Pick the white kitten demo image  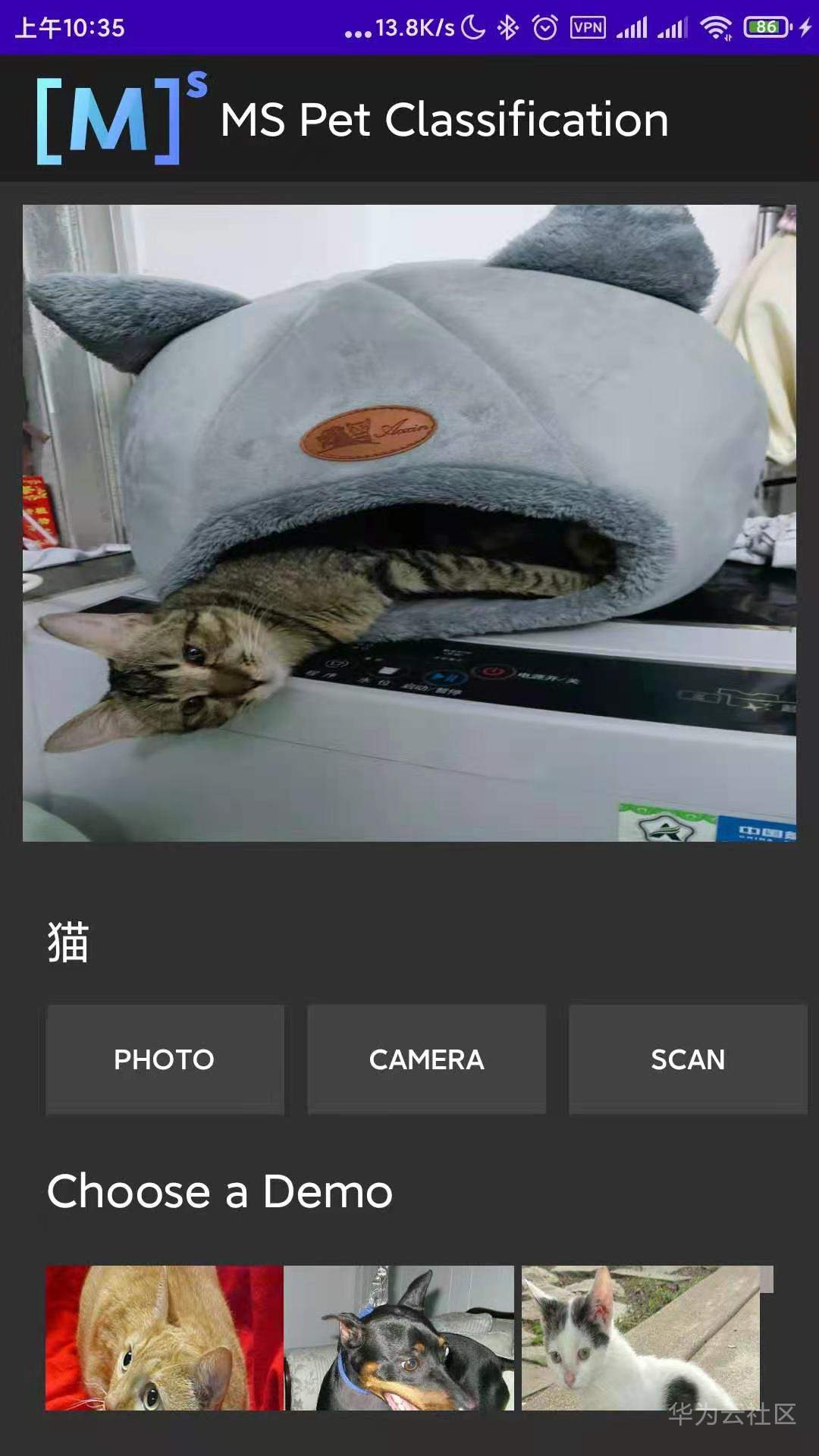pos(641,1338)
